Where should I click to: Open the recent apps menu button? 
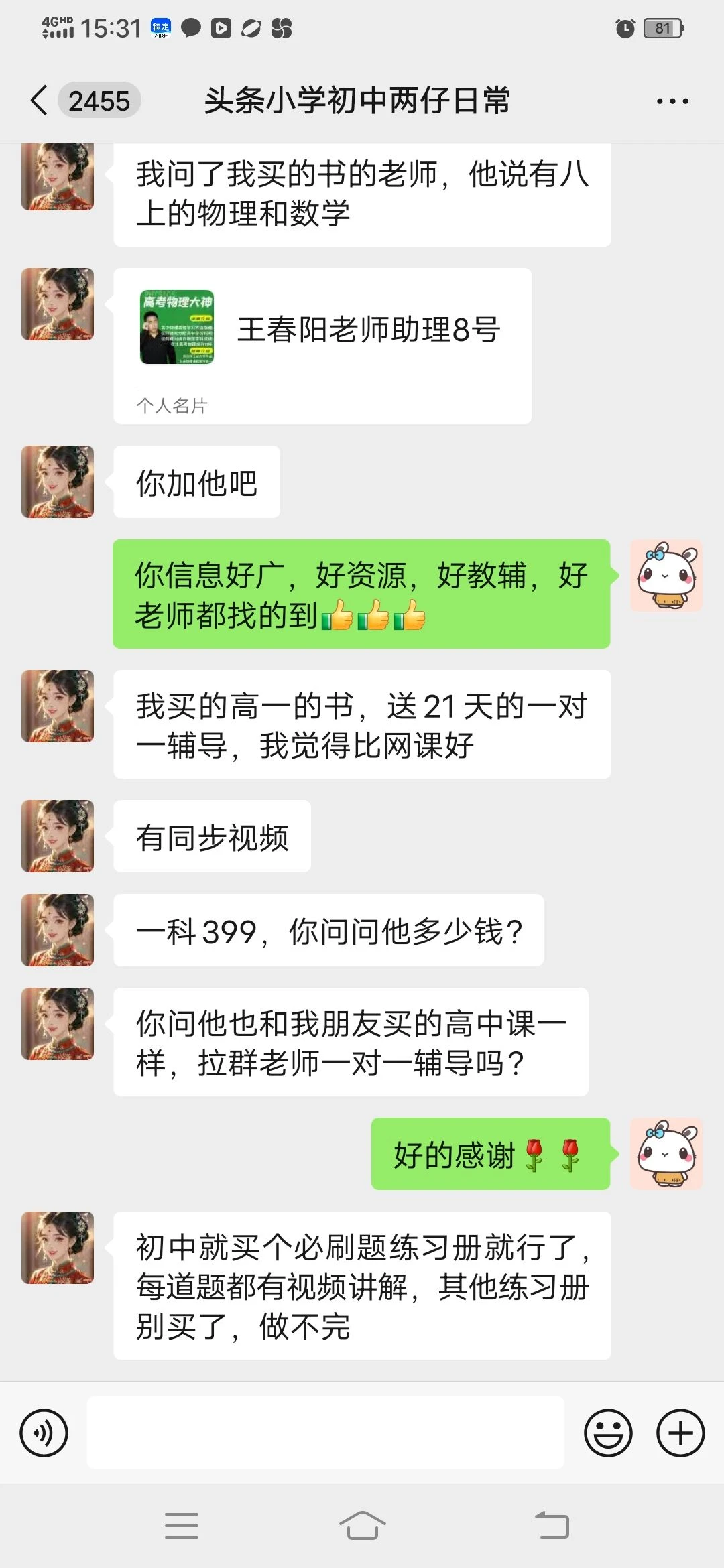pyautogui.click(x=182, y=1526)
